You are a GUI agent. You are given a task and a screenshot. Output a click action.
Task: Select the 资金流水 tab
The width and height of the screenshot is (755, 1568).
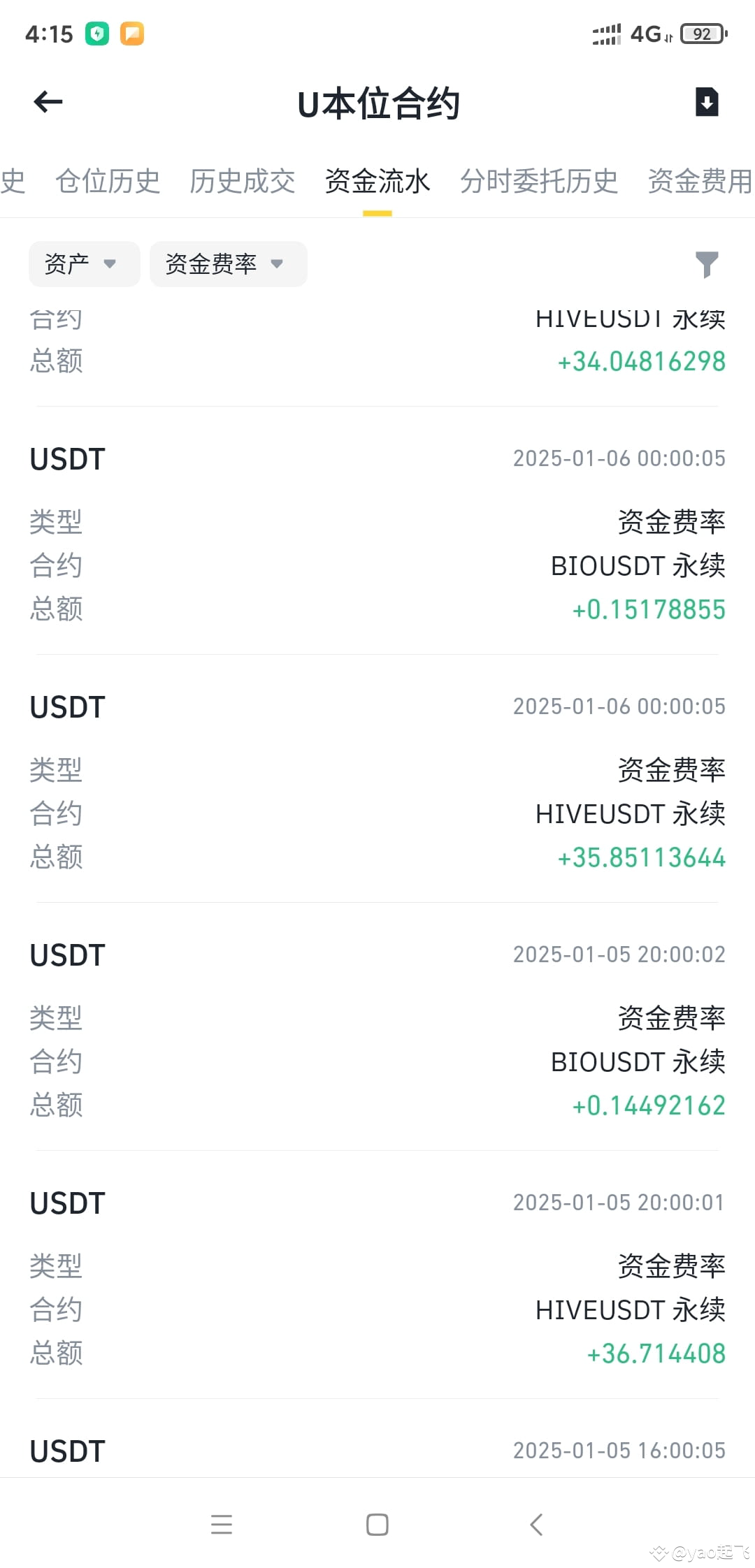coord(377,181)
